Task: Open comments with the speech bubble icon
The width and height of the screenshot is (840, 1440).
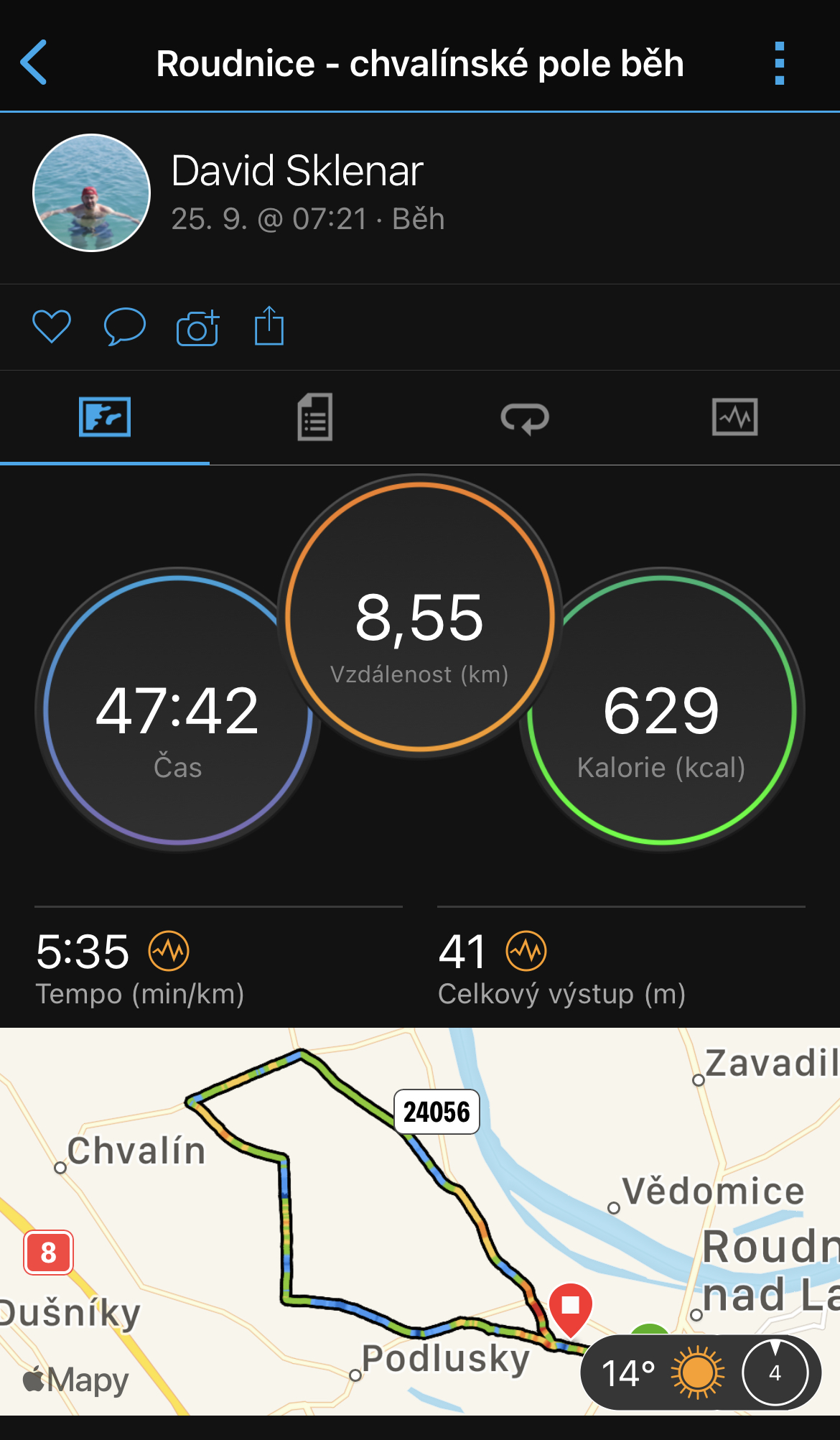Action: (125, 327)
